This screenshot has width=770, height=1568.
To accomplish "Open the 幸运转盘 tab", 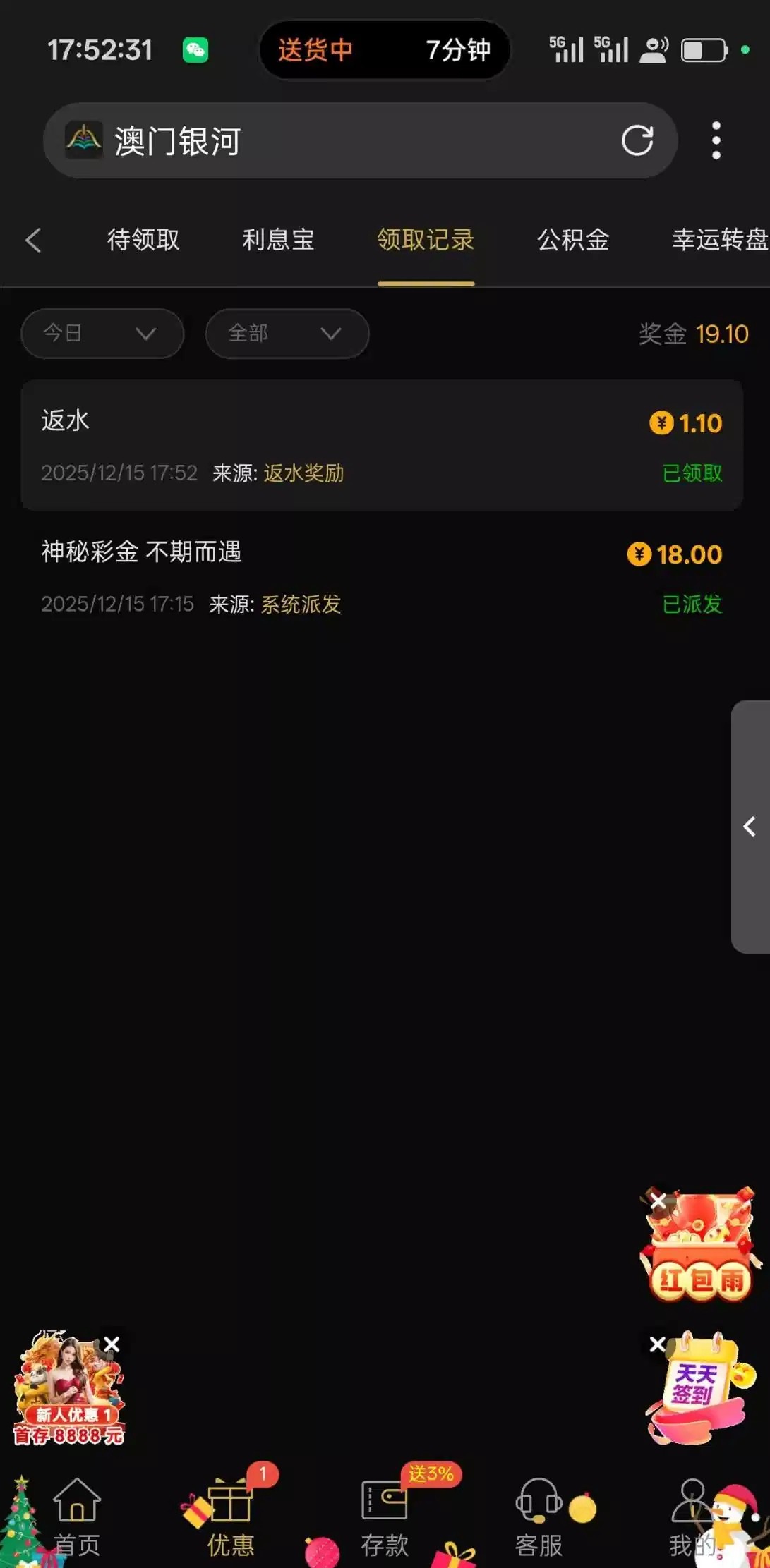I will tap(718, 240).
